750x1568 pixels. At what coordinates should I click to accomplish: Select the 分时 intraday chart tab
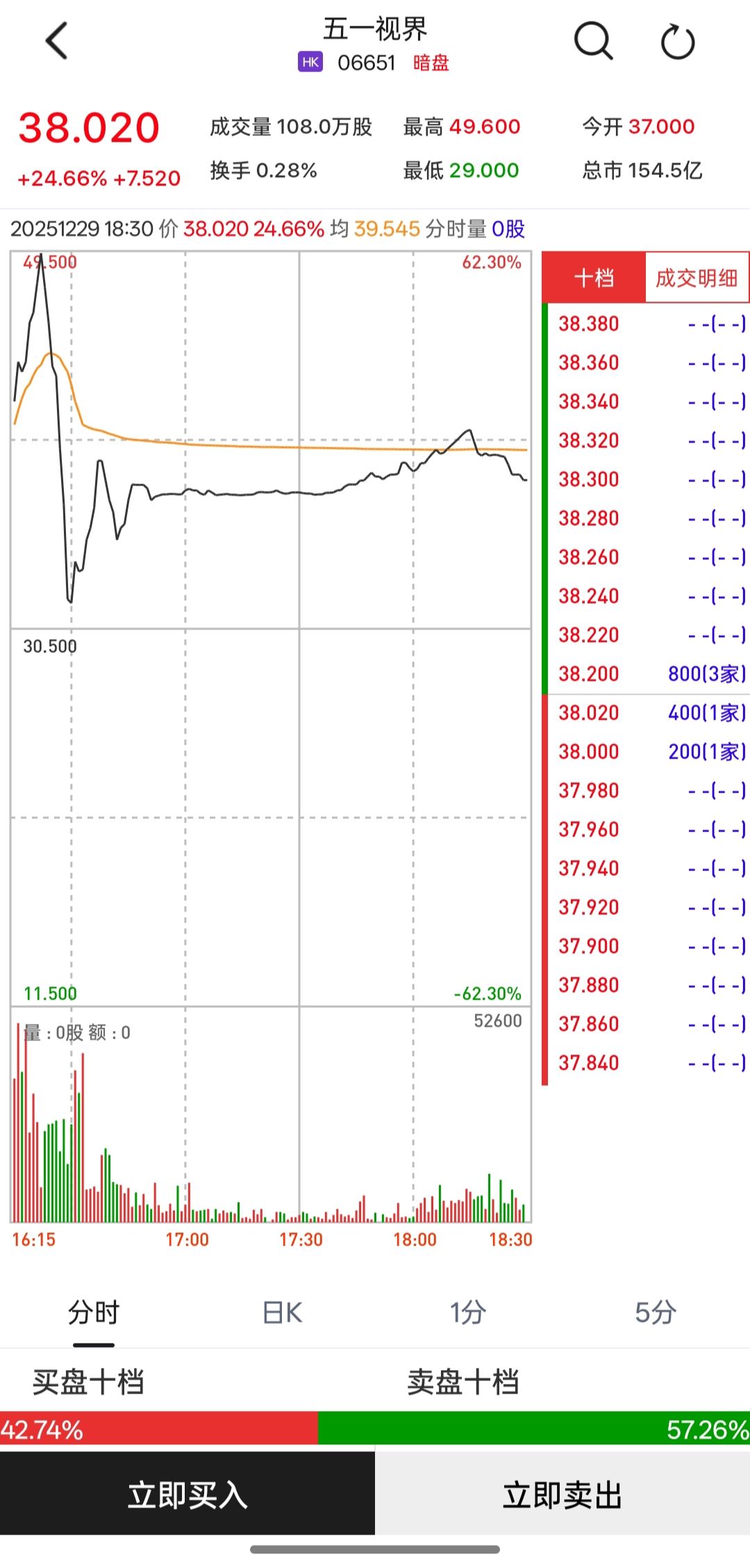click(94, 1312)
